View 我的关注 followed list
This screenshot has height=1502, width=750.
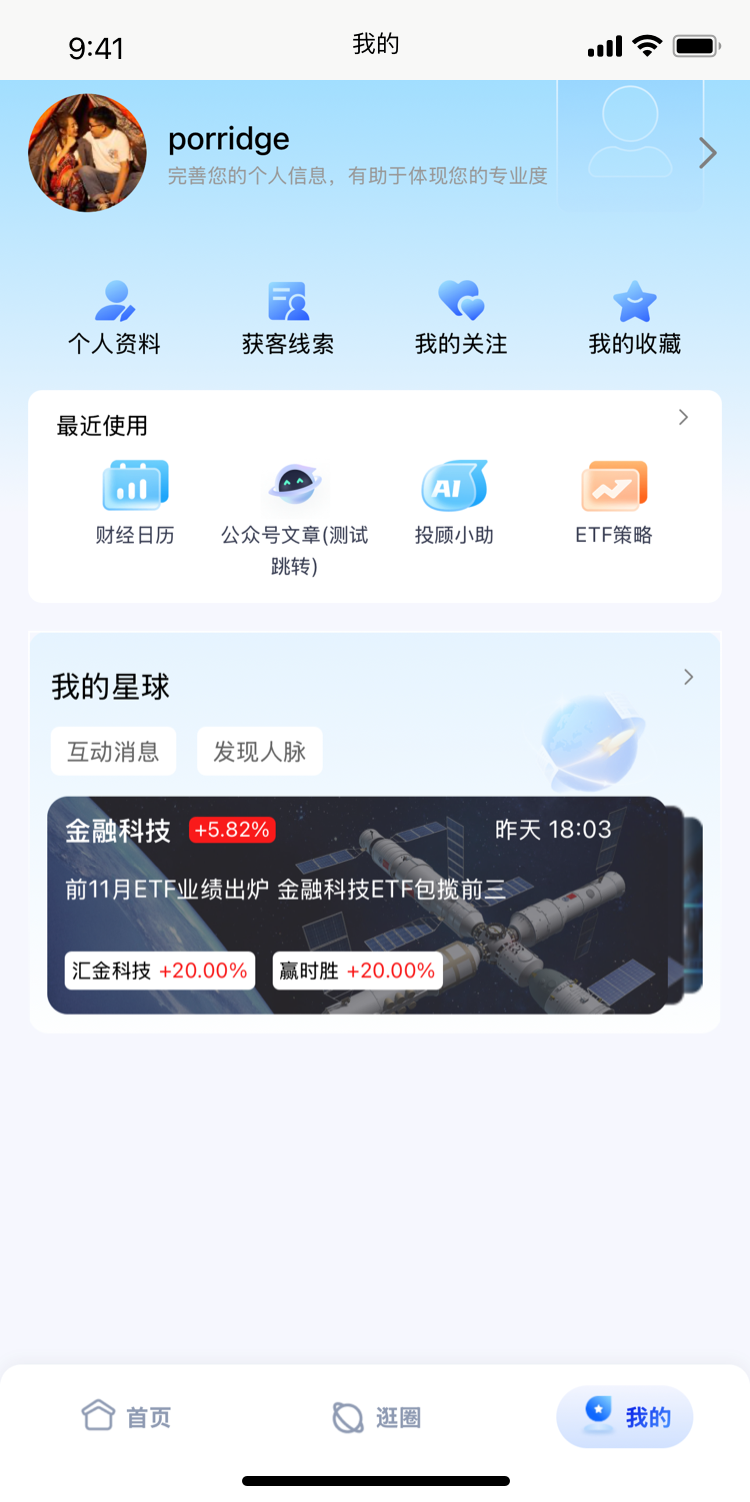click(461, 319)
